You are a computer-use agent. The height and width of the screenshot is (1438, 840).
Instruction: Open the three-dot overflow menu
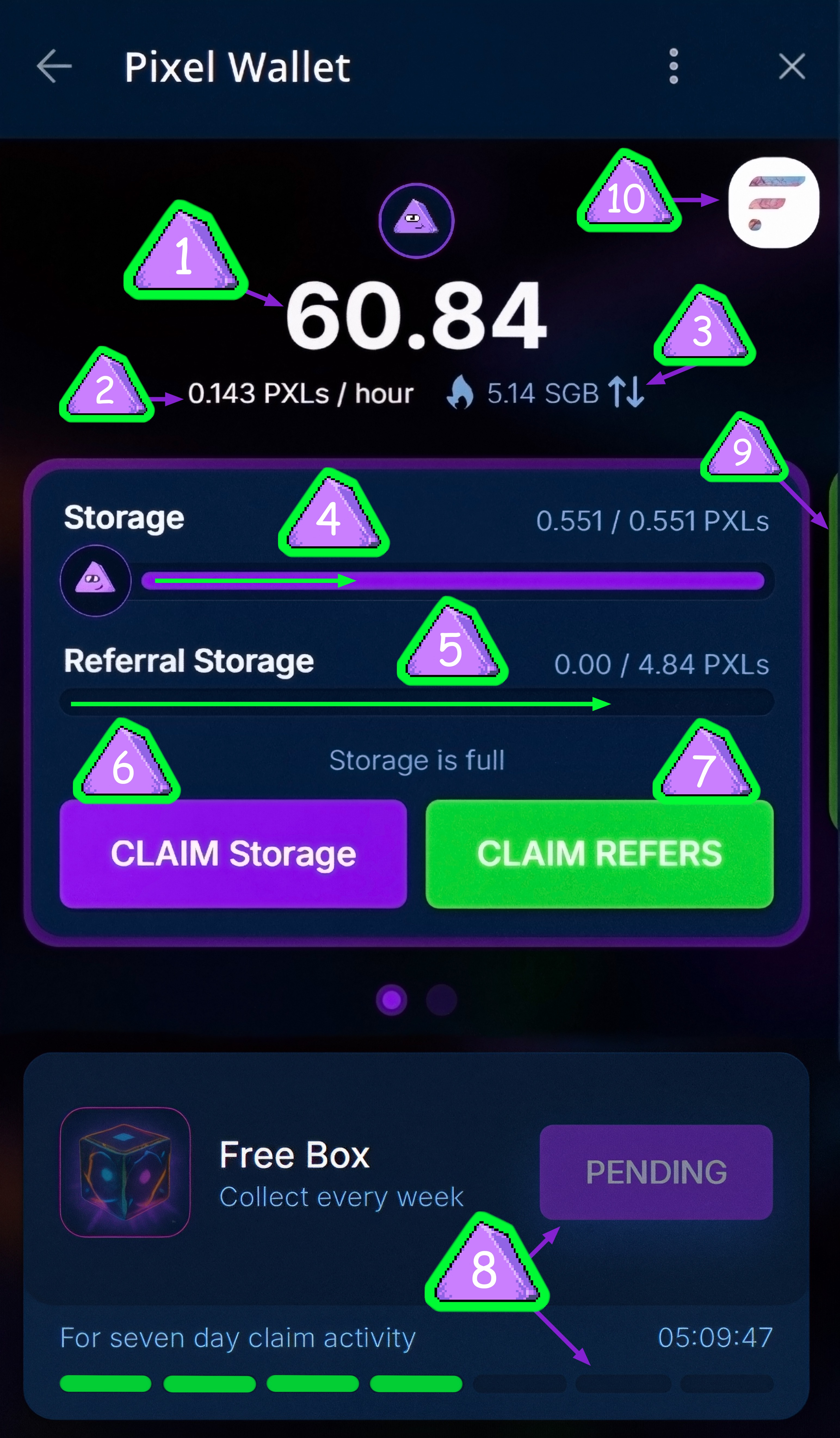(x=674, y=66)
